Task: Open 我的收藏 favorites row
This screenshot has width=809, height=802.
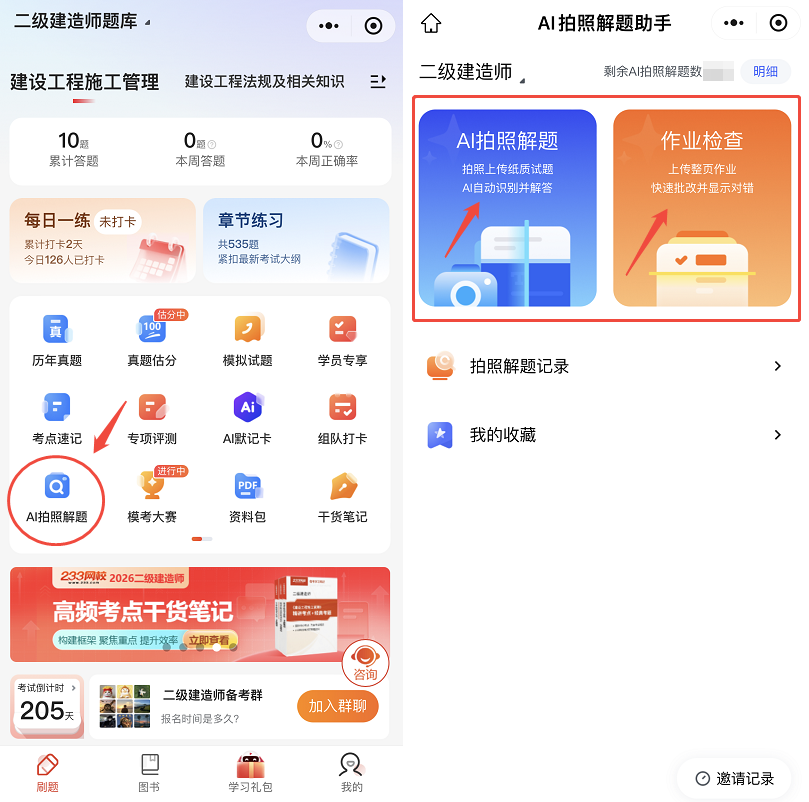Action: pyautogui.click(x=606, y=435)
